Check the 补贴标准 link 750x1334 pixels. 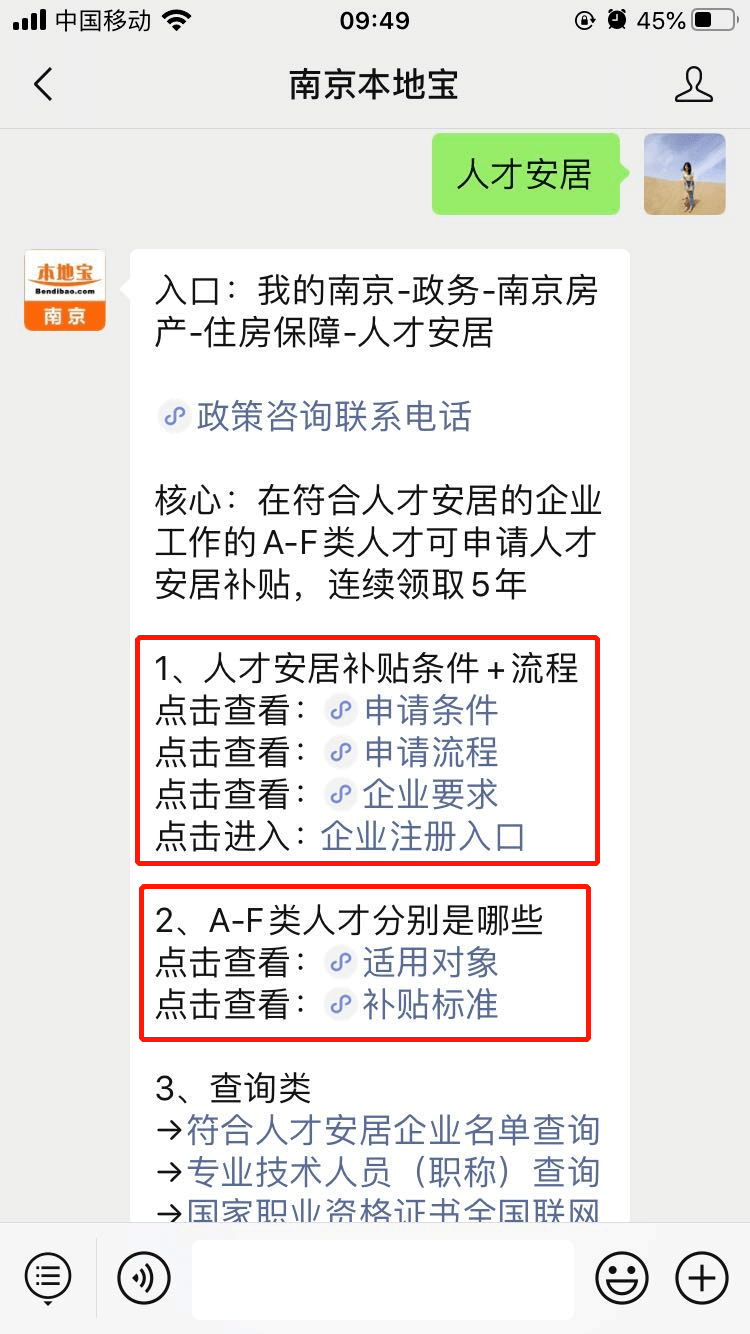(430, 1004)
